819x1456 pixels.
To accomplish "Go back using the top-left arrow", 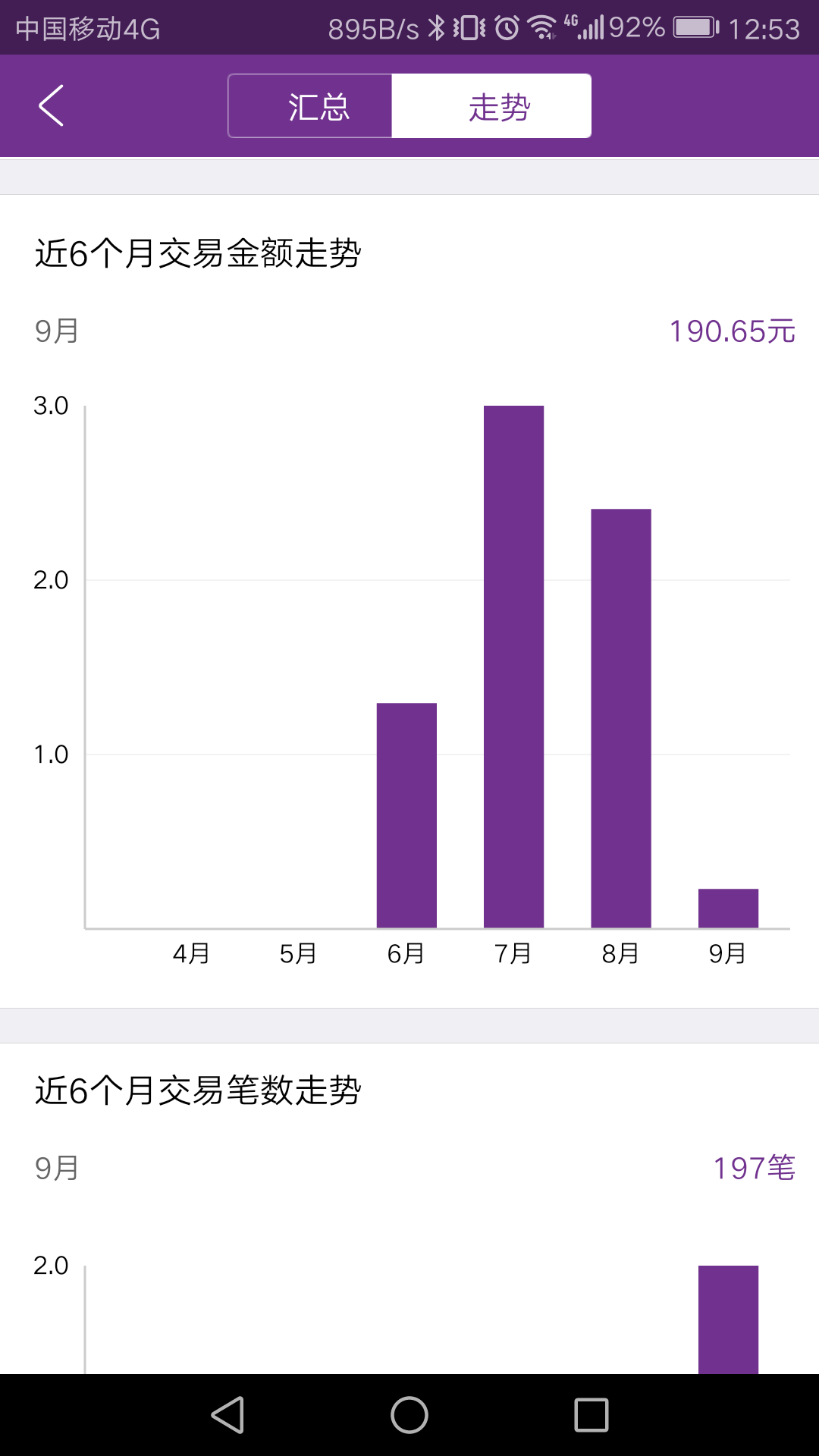I will [51, 105].
